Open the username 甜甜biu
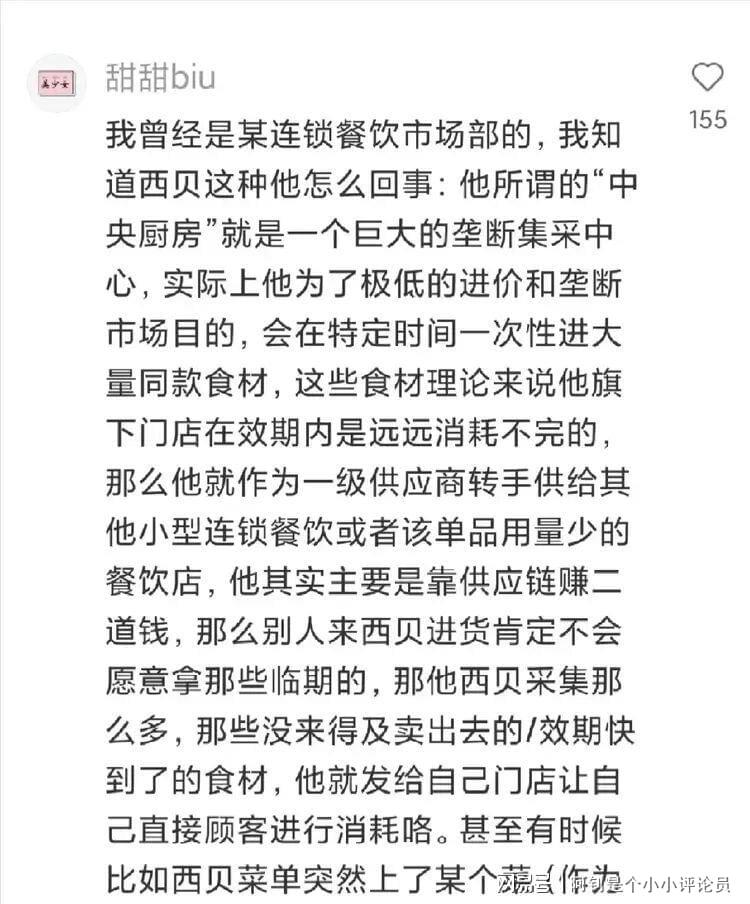Image resolution: width=750 pixels, height=904 pixels. click(x=160, y=77)
